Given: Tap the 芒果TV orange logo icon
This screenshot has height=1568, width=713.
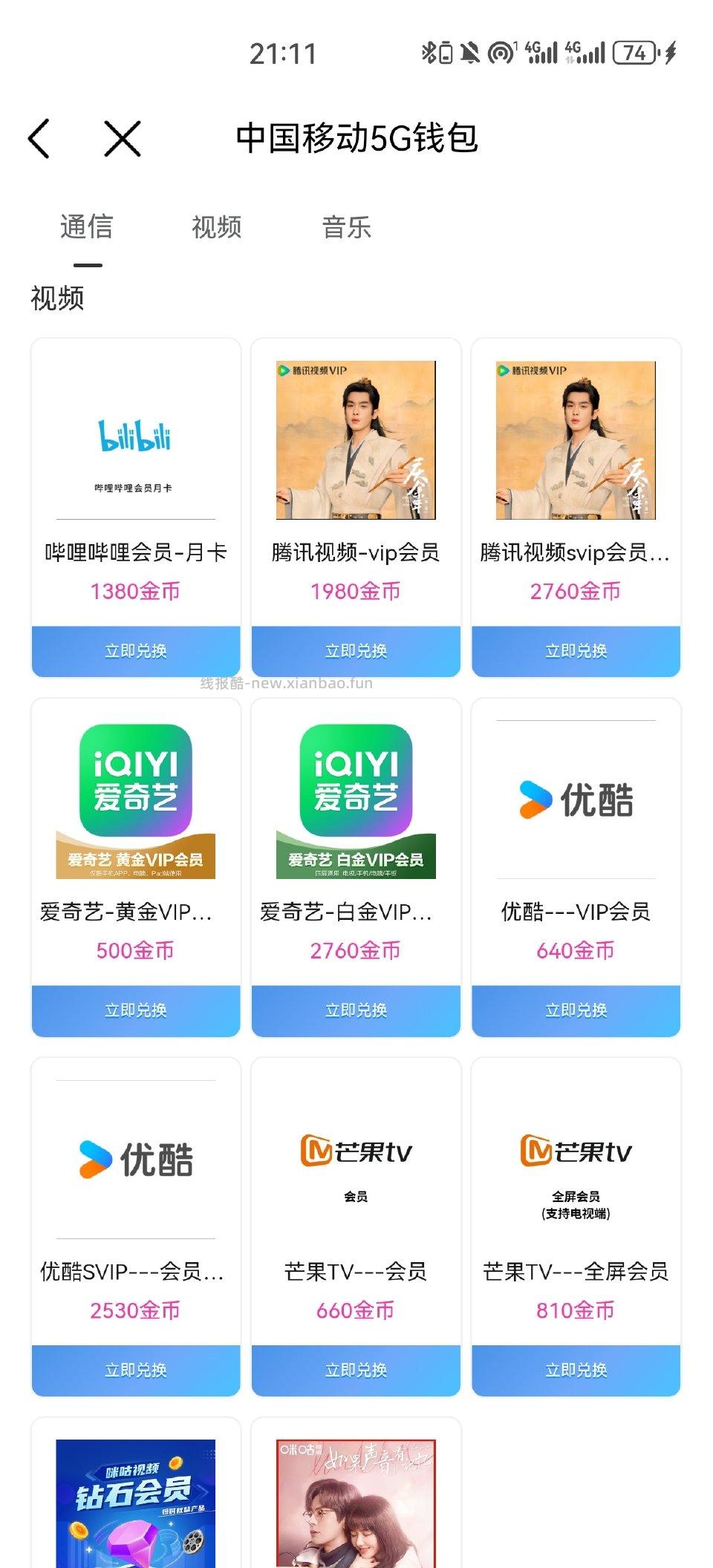Looking at the screenshot, I should point(355,1151).
